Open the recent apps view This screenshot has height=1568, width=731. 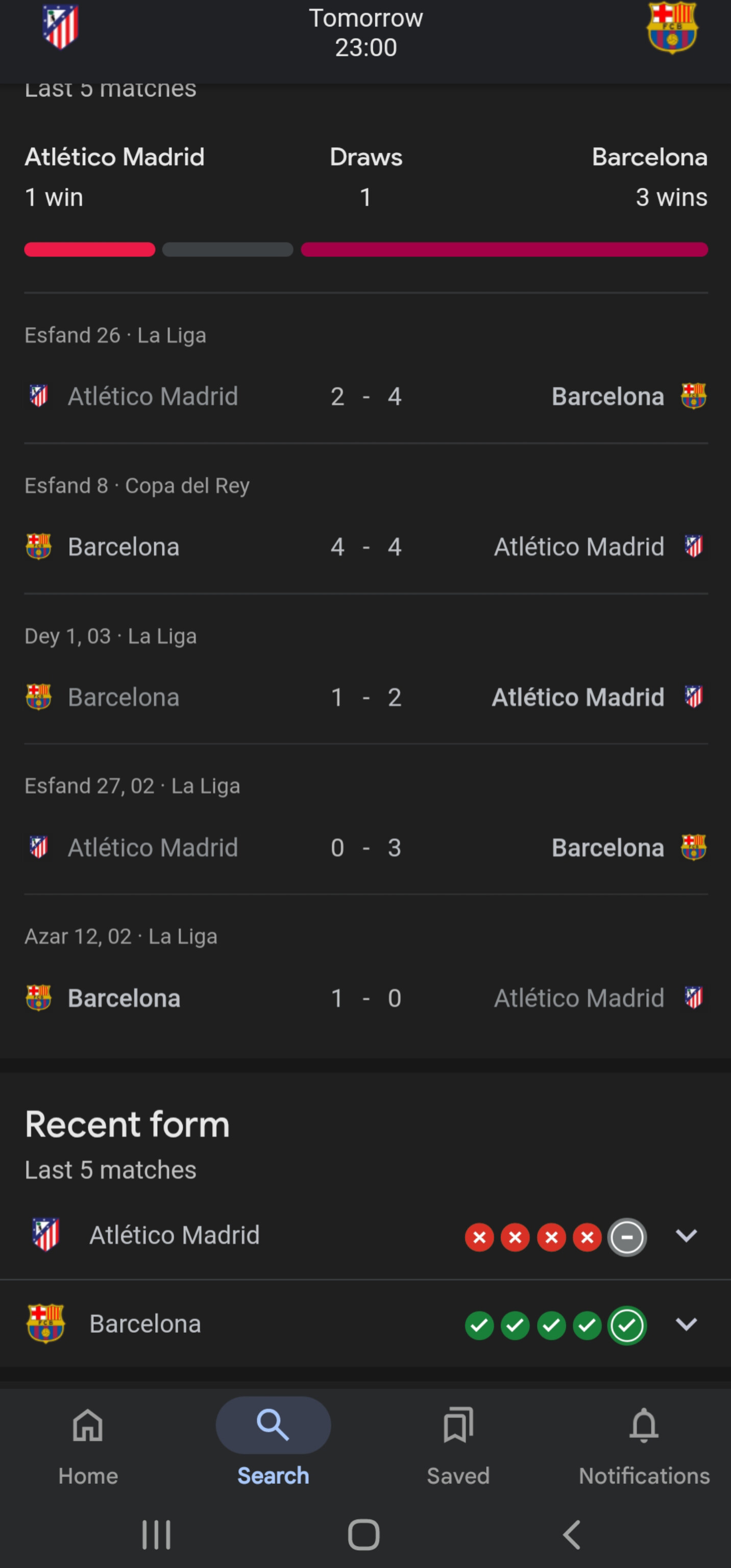pos(156,1534)
